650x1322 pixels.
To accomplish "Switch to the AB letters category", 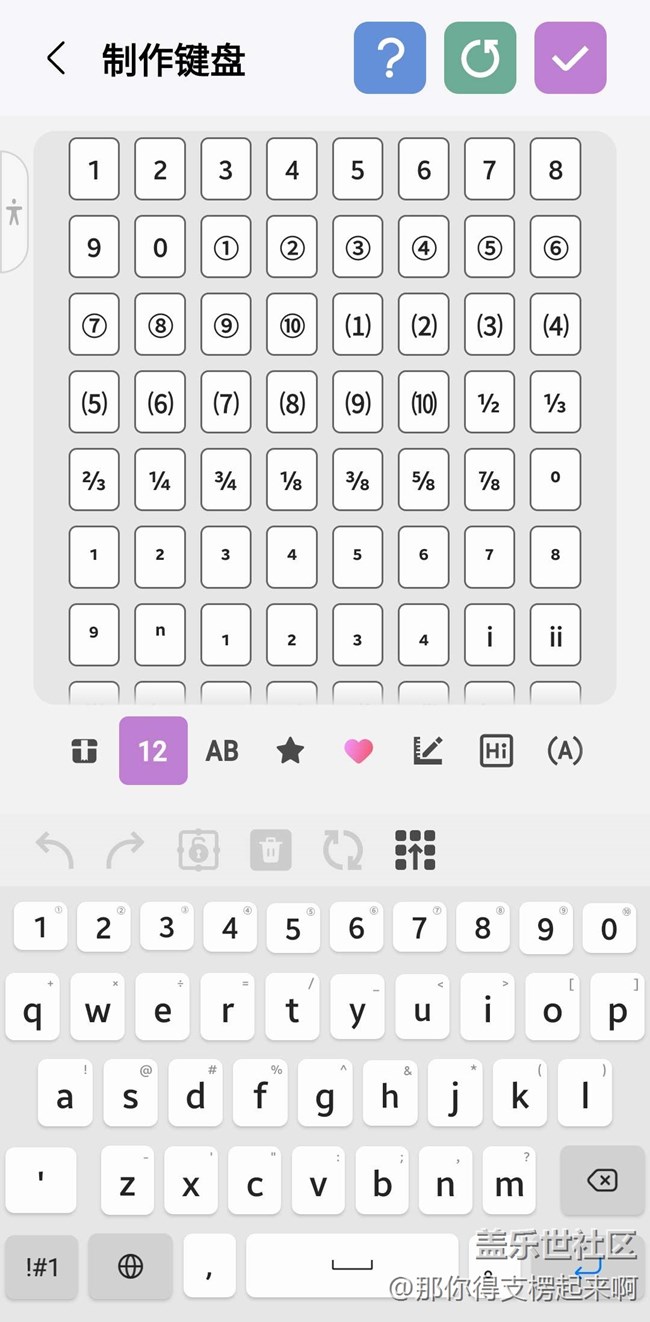I will [x=222, y=751].
